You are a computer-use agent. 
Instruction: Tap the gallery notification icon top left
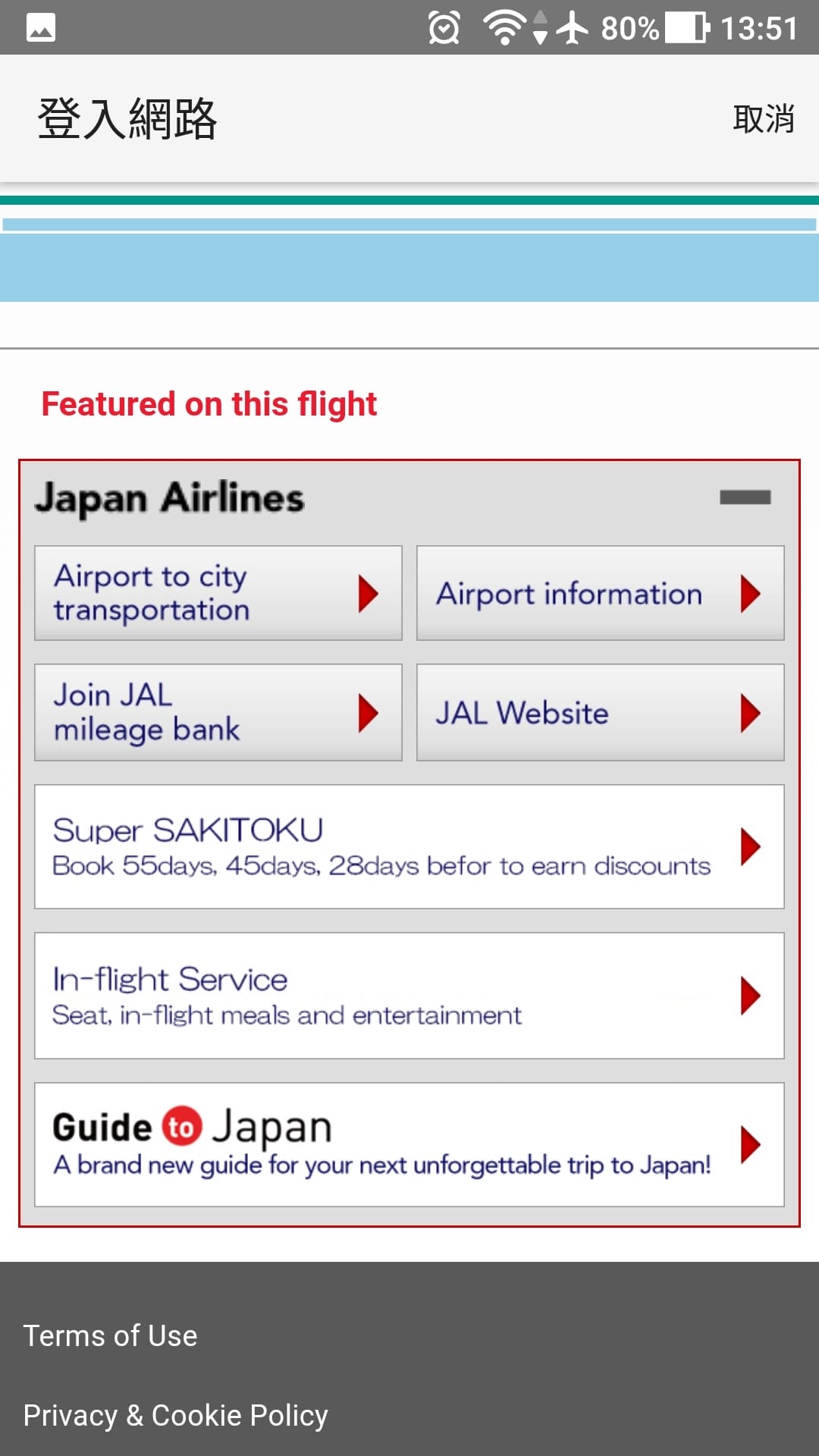(39, 28)
